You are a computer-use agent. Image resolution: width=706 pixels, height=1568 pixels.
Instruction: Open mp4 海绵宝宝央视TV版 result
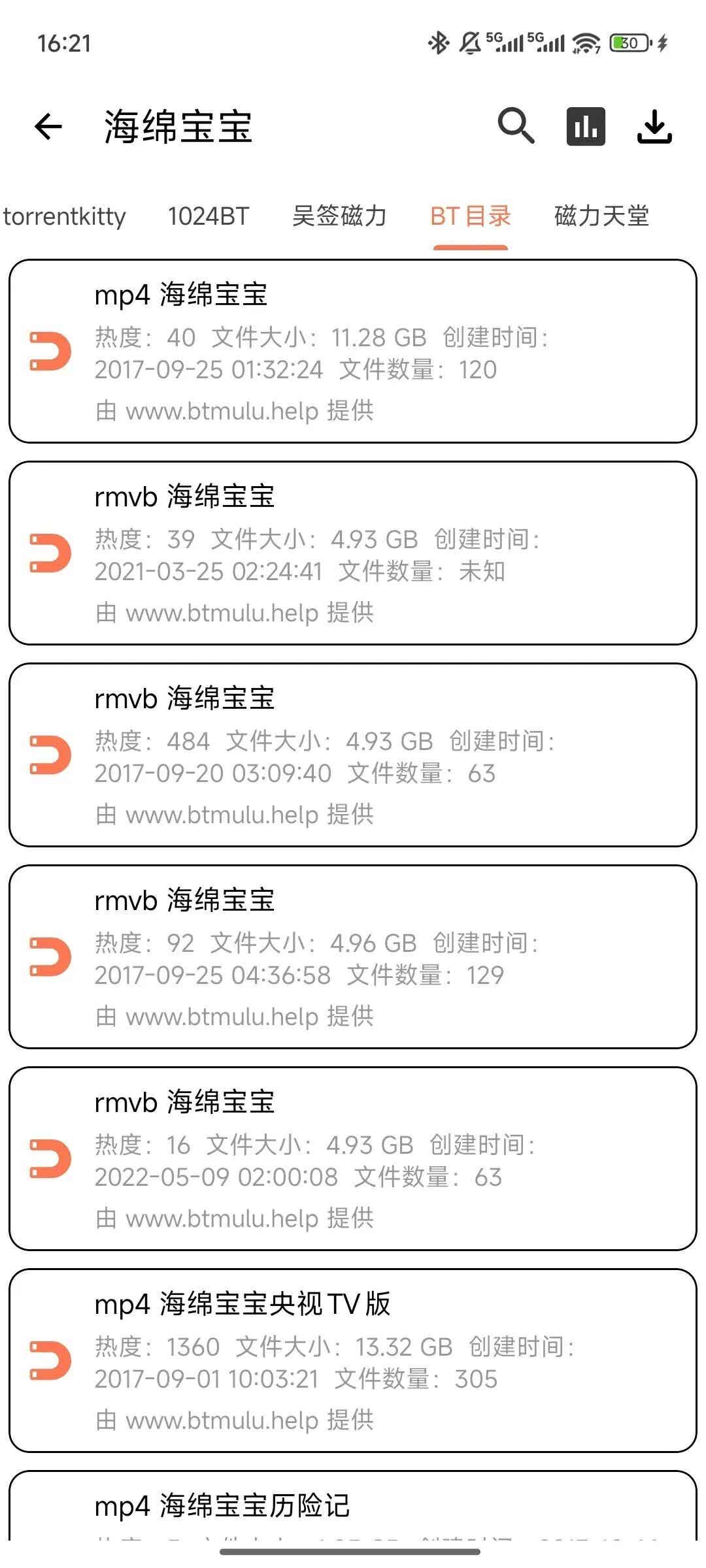click(353, 1361)
